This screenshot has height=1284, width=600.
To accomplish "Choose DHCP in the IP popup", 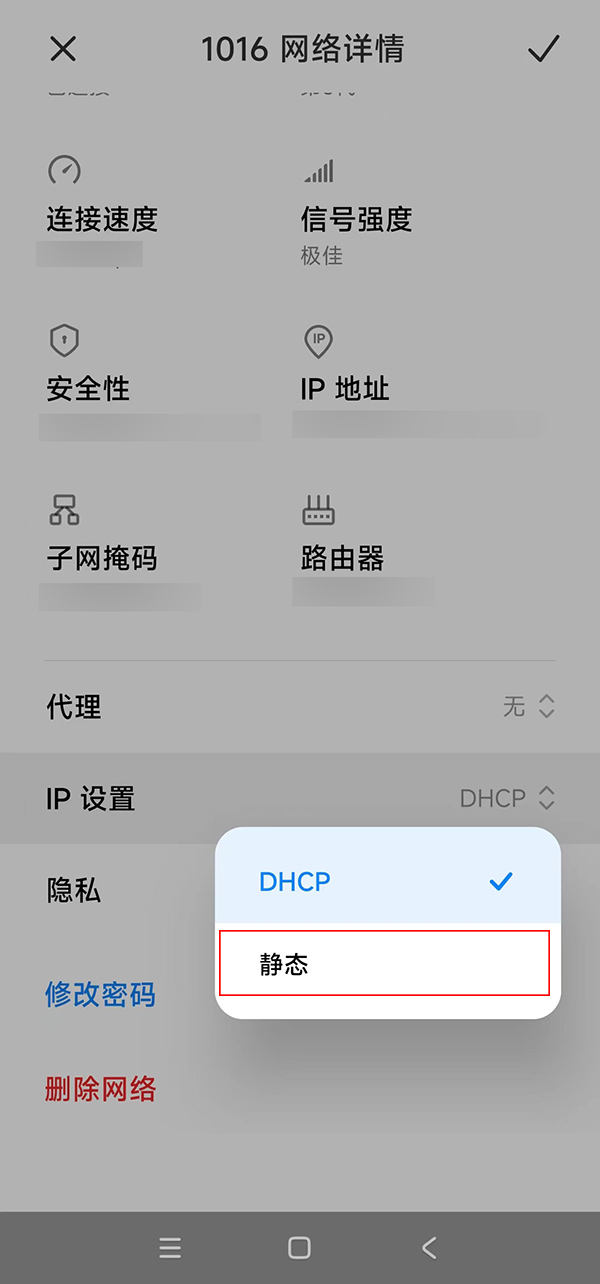I will [x=387, y=881].
